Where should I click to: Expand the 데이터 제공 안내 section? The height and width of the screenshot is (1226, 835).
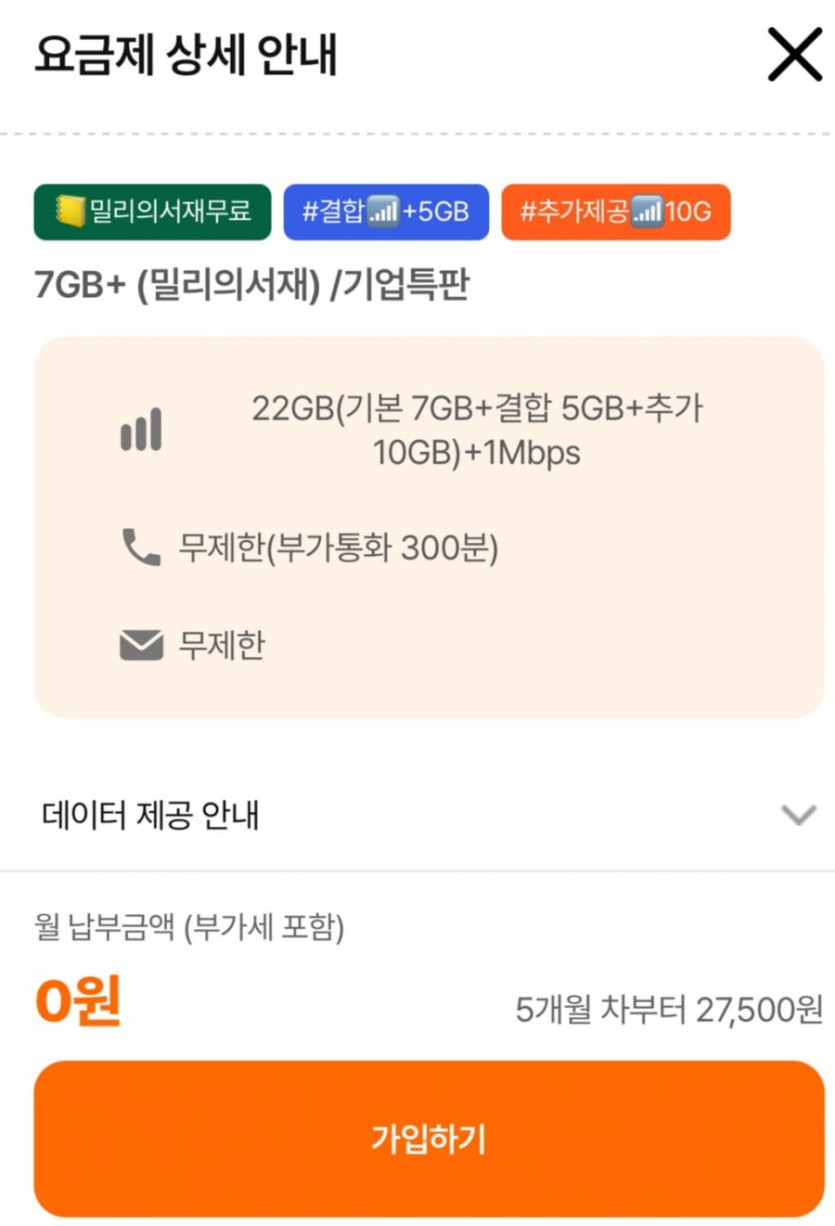798,816
